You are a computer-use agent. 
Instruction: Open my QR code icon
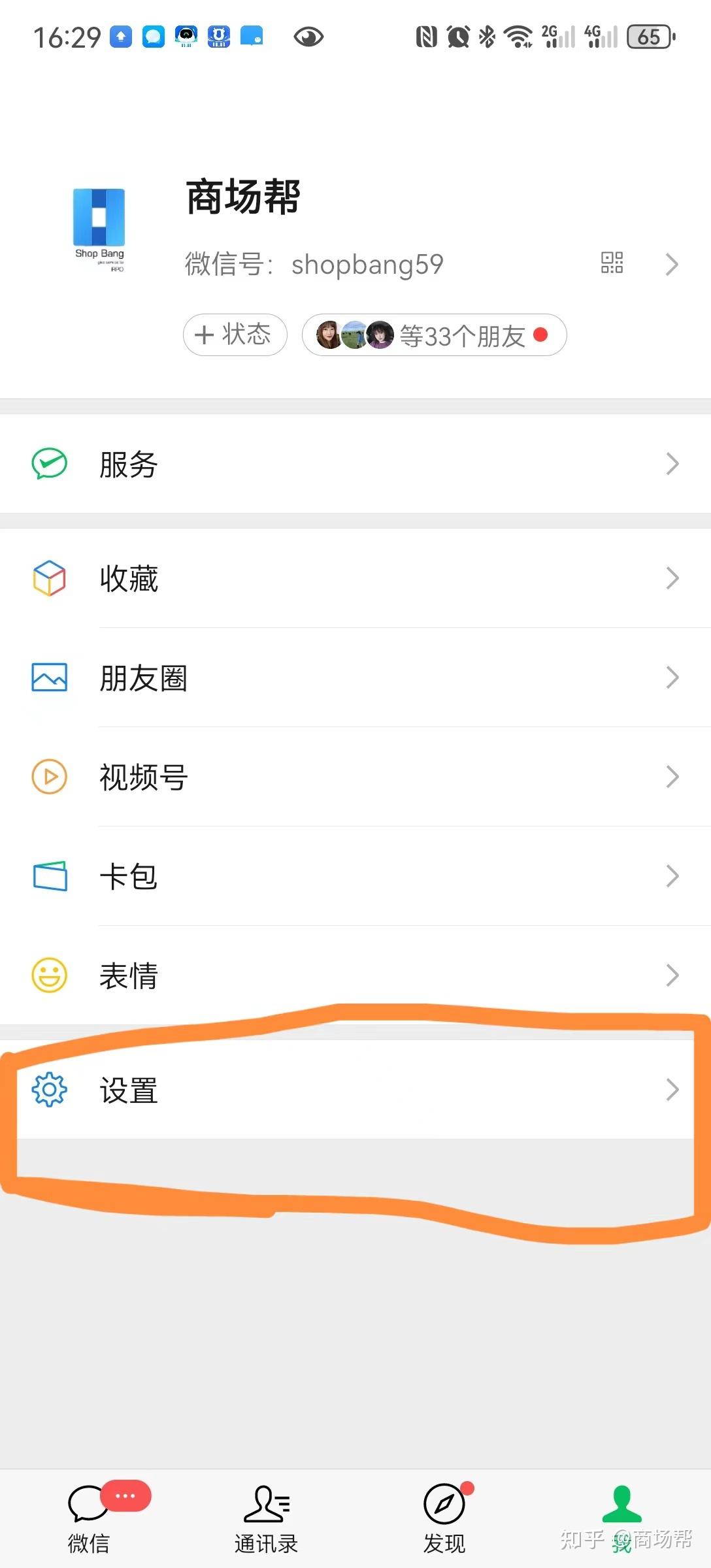[612, 263]
